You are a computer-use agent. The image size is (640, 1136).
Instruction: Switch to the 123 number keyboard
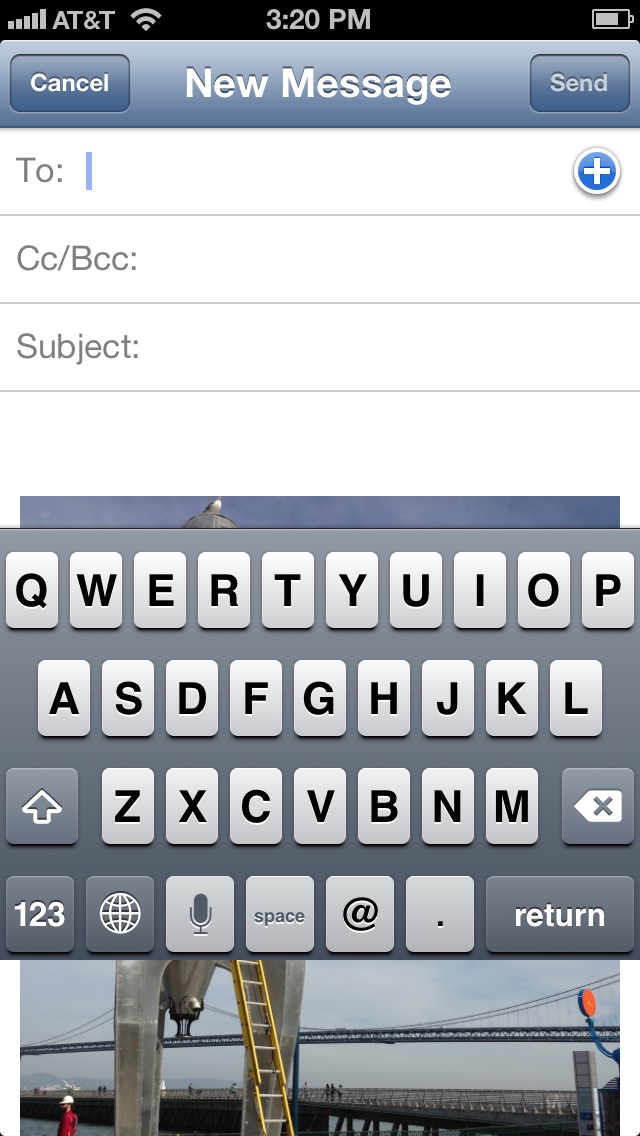40,914
